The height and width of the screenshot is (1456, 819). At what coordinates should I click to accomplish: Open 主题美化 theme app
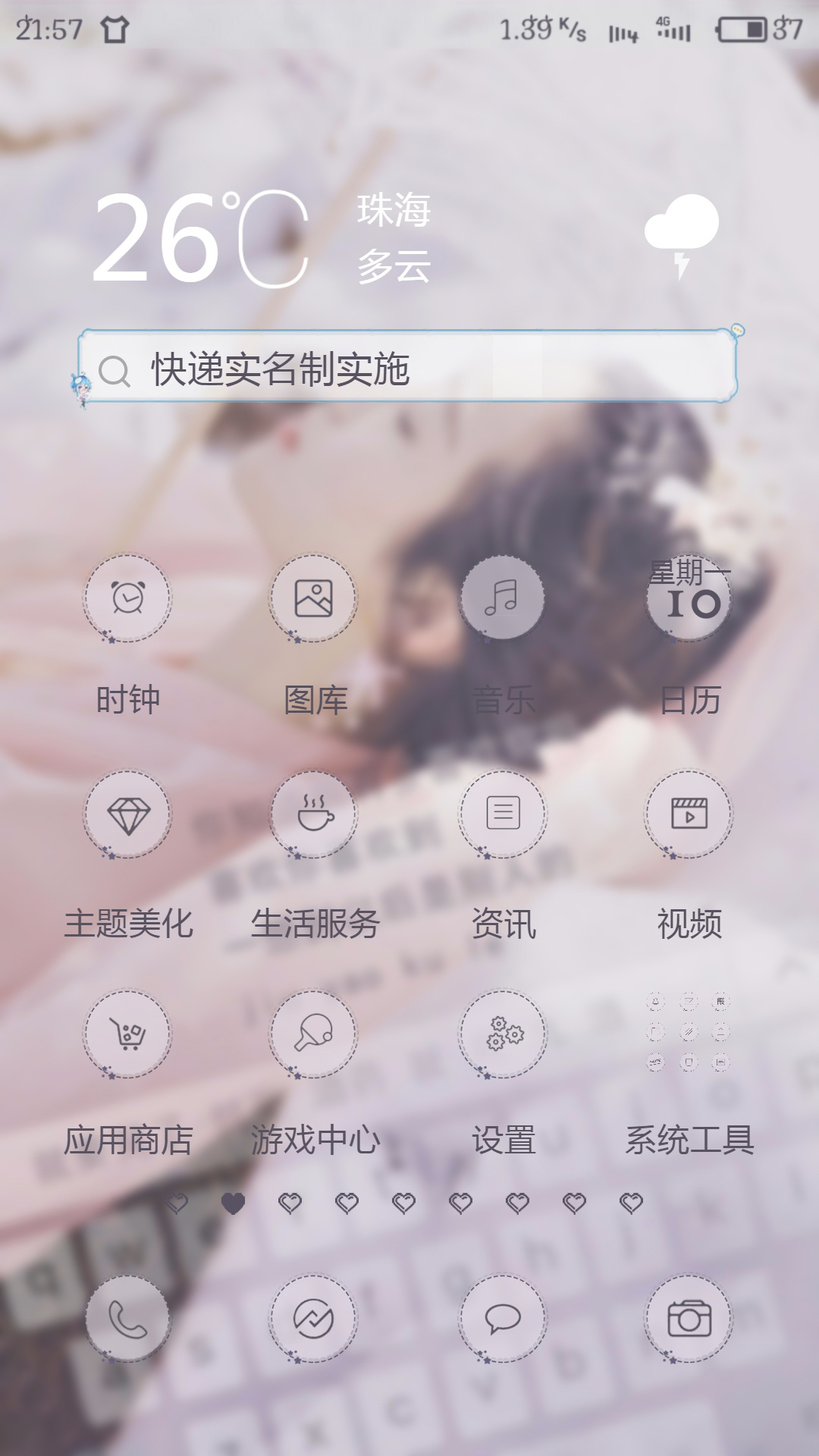click(x=127, y=815)
